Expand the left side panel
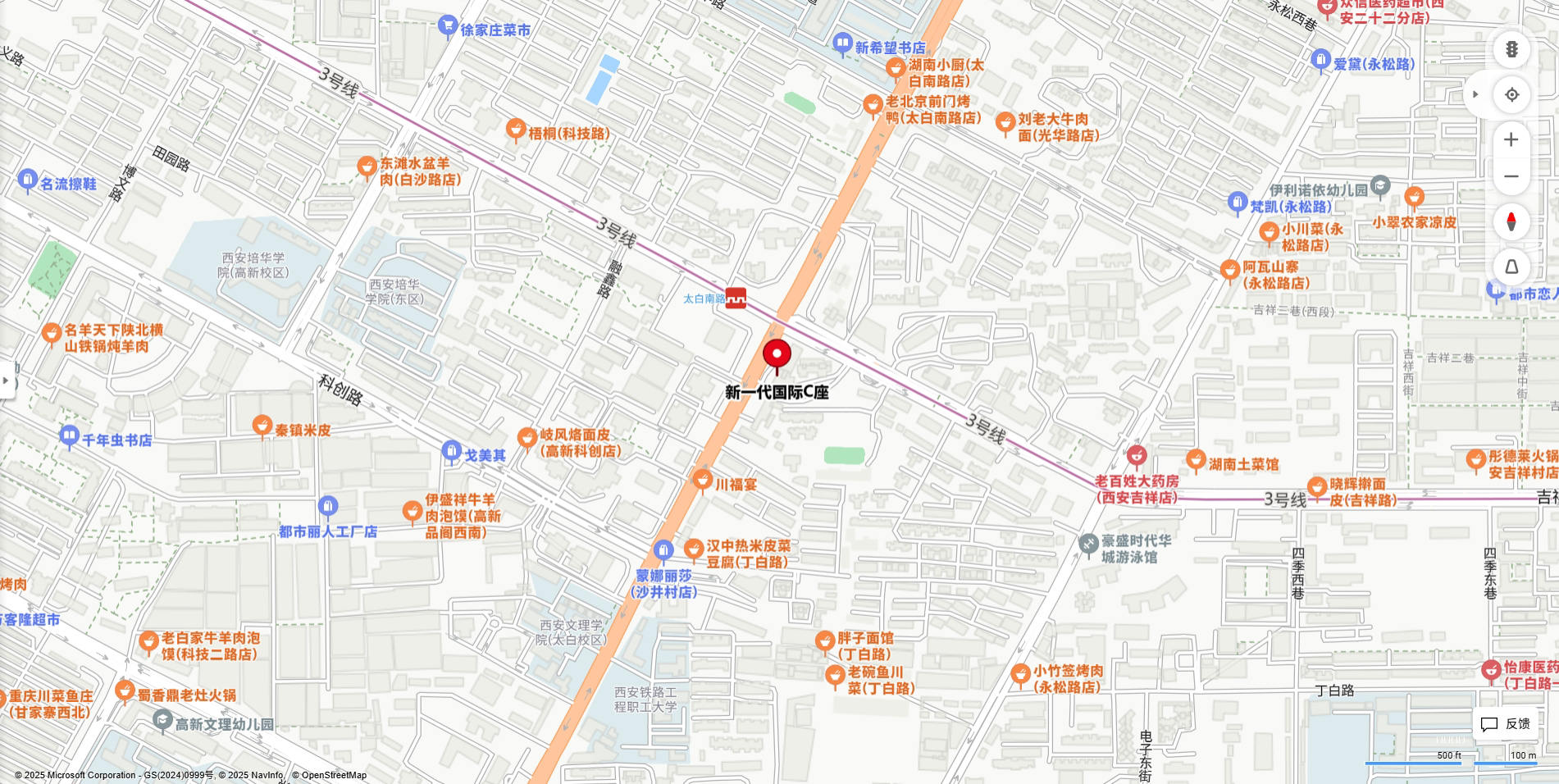 tap(6, 381)
